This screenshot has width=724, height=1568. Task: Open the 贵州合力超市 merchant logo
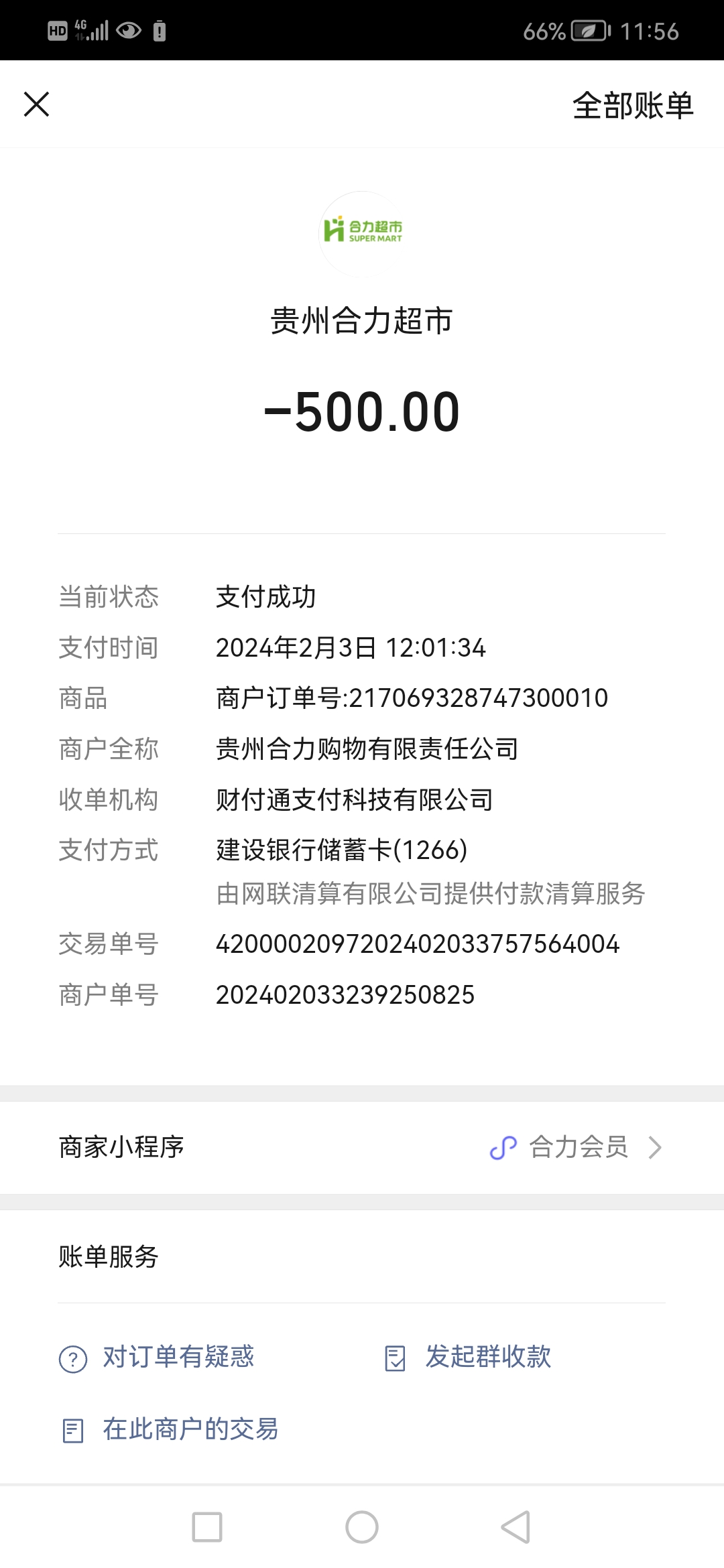[362, 233]
